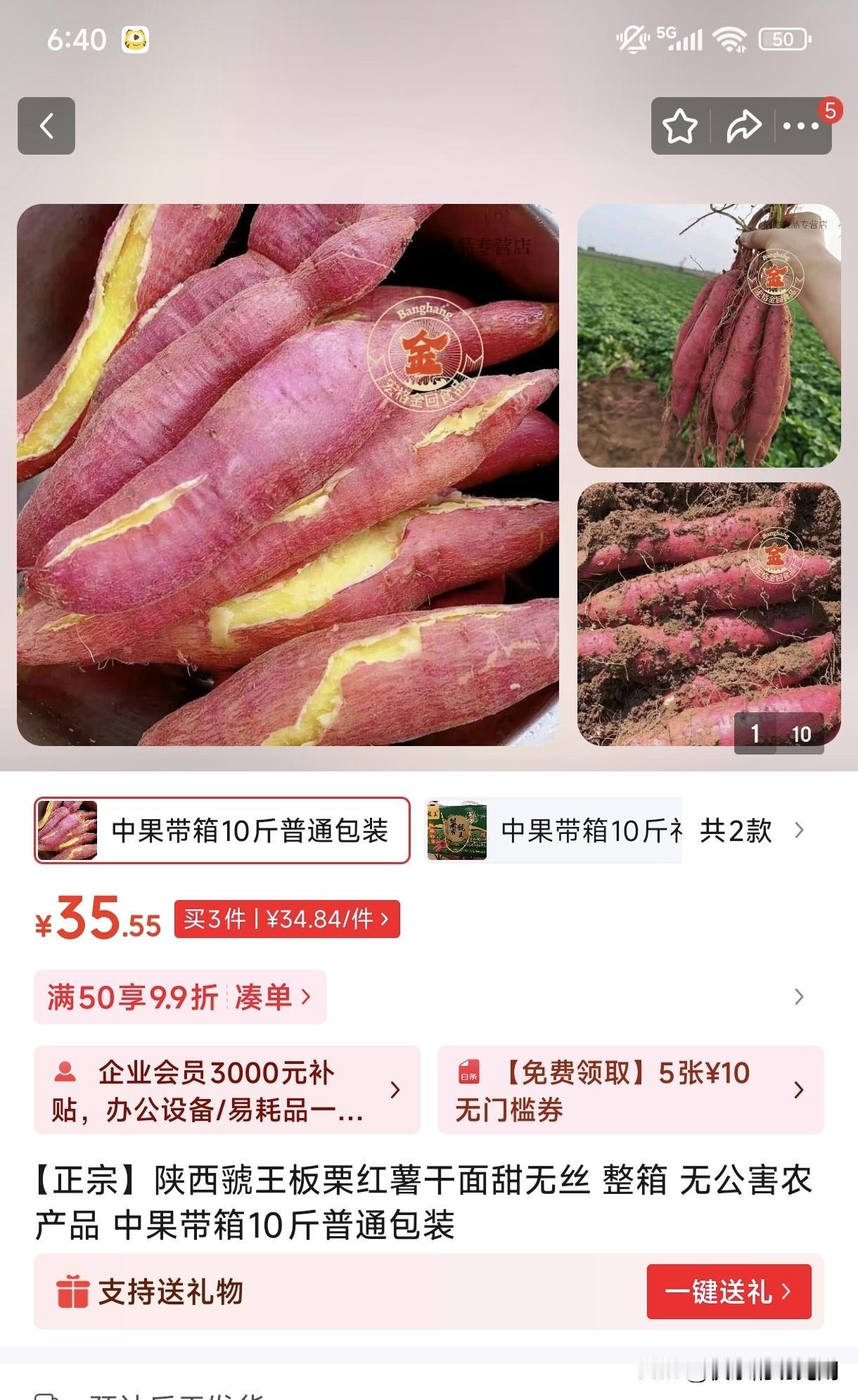
Task: Open the 企业会员3000元补贴 banner
Action: coord(227,1090)
